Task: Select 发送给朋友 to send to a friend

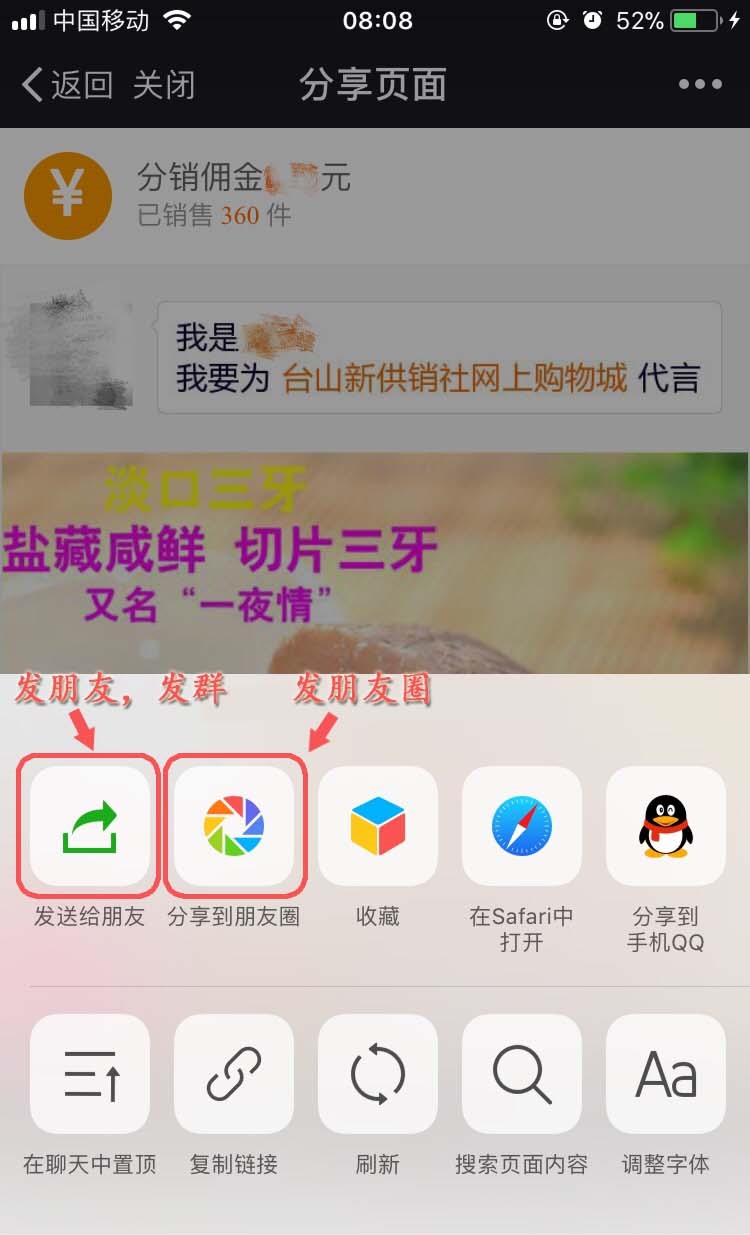Action: click(x=90, y=826)
